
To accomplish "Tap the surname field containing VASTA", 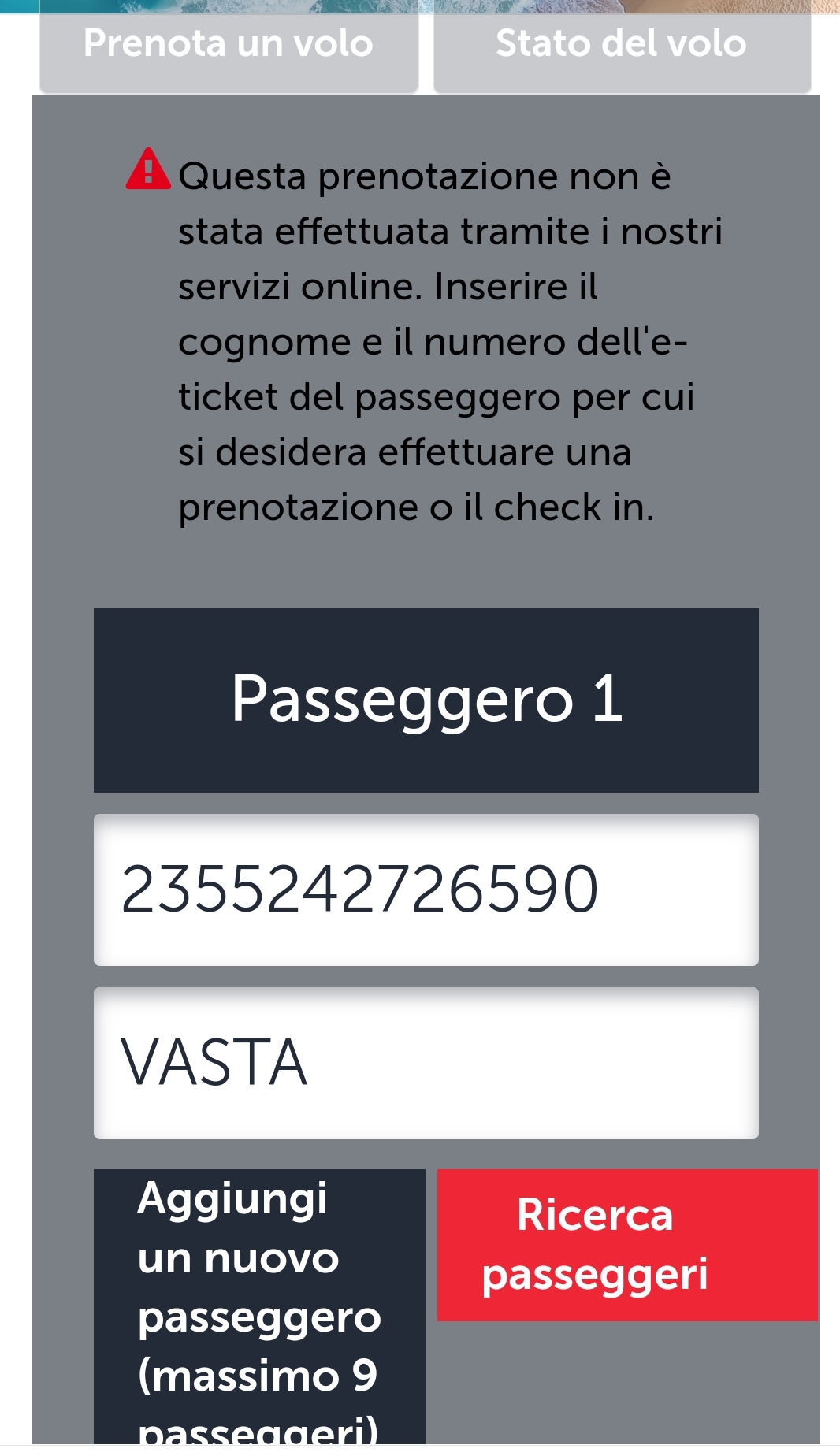I will click(x=426, y=1063).
